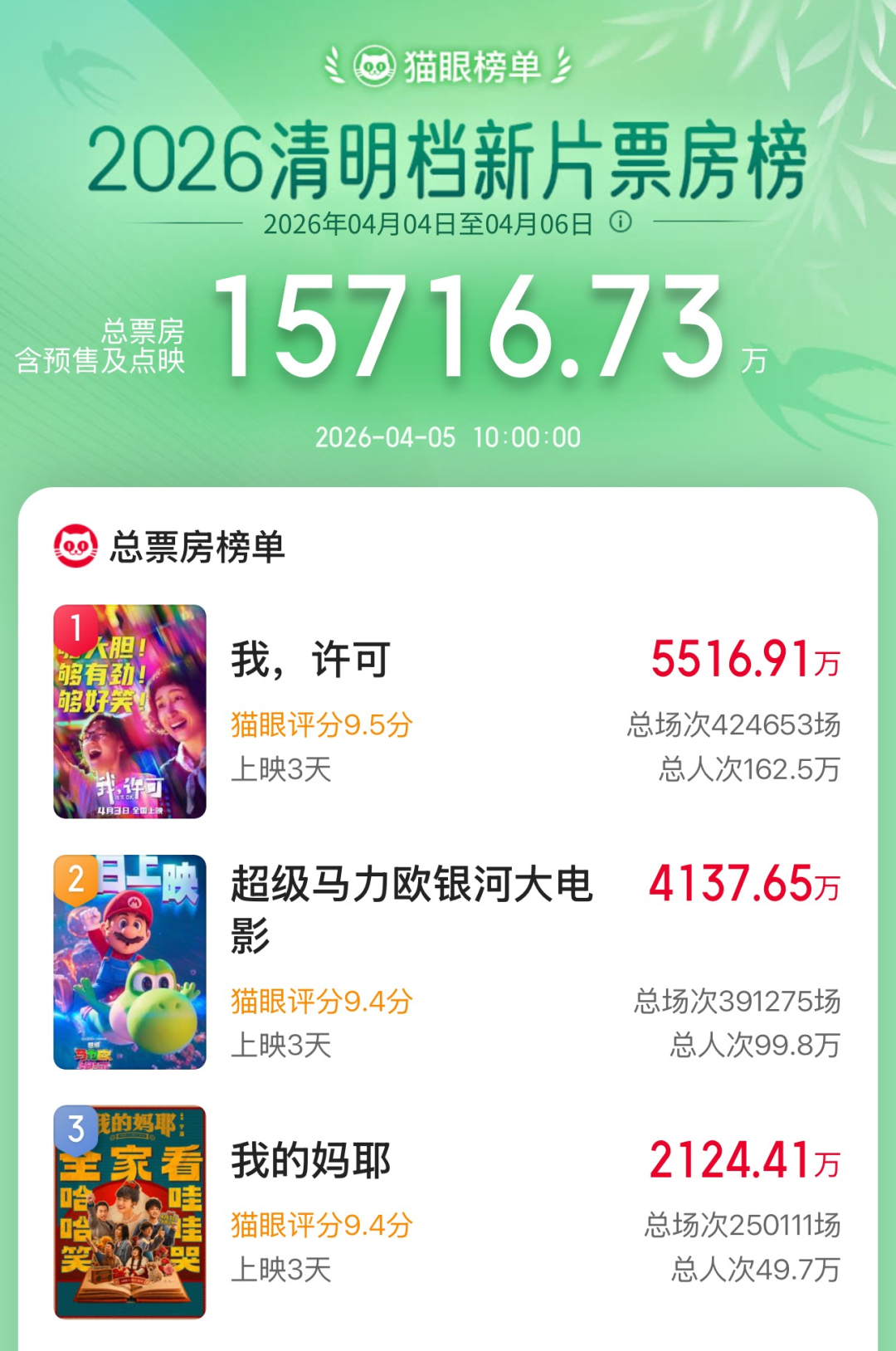Screen dimensions: 896x1351
Task: Open the info icon beside the date range
Action: point(620,222)
